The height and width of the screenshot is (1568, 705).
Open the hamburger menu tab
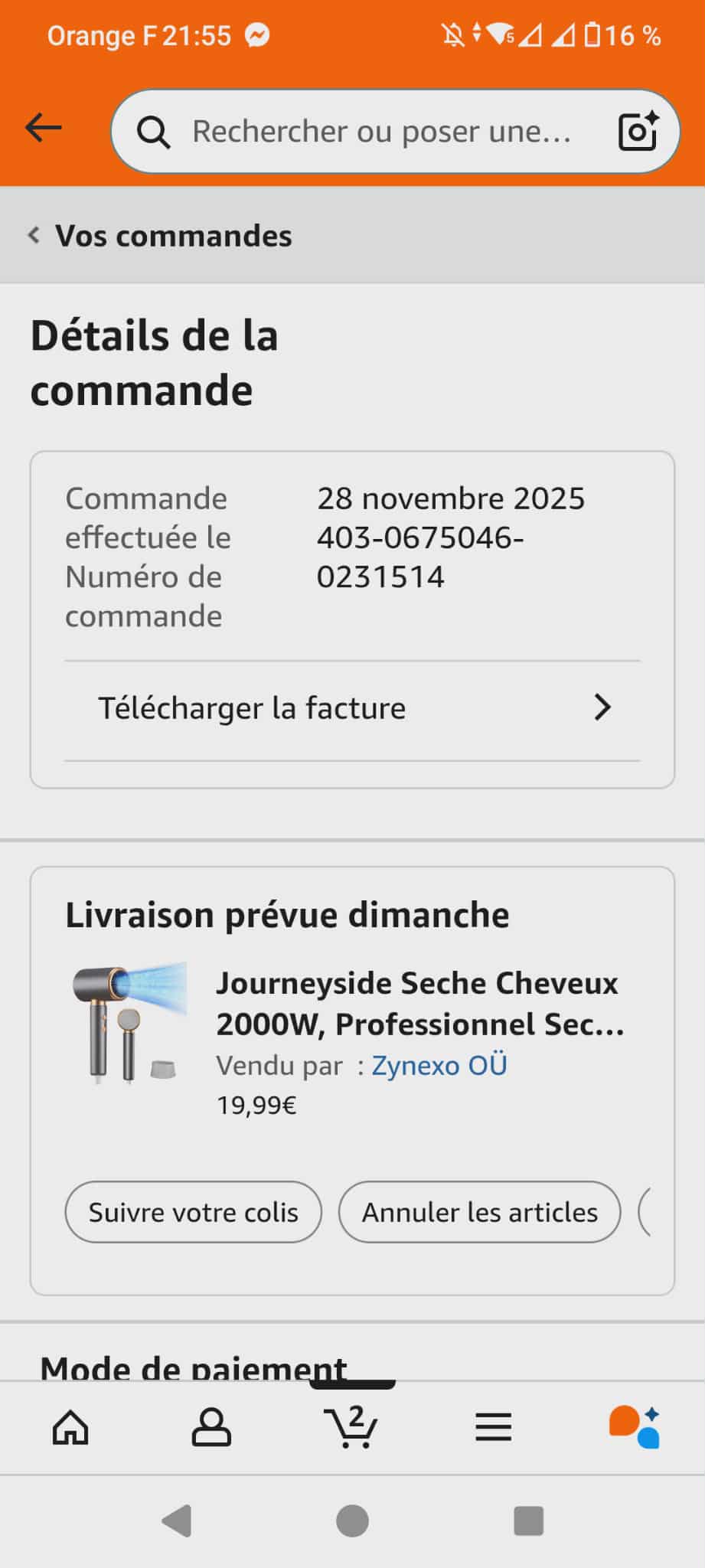pyautogui.click(x=493, y=1428)
